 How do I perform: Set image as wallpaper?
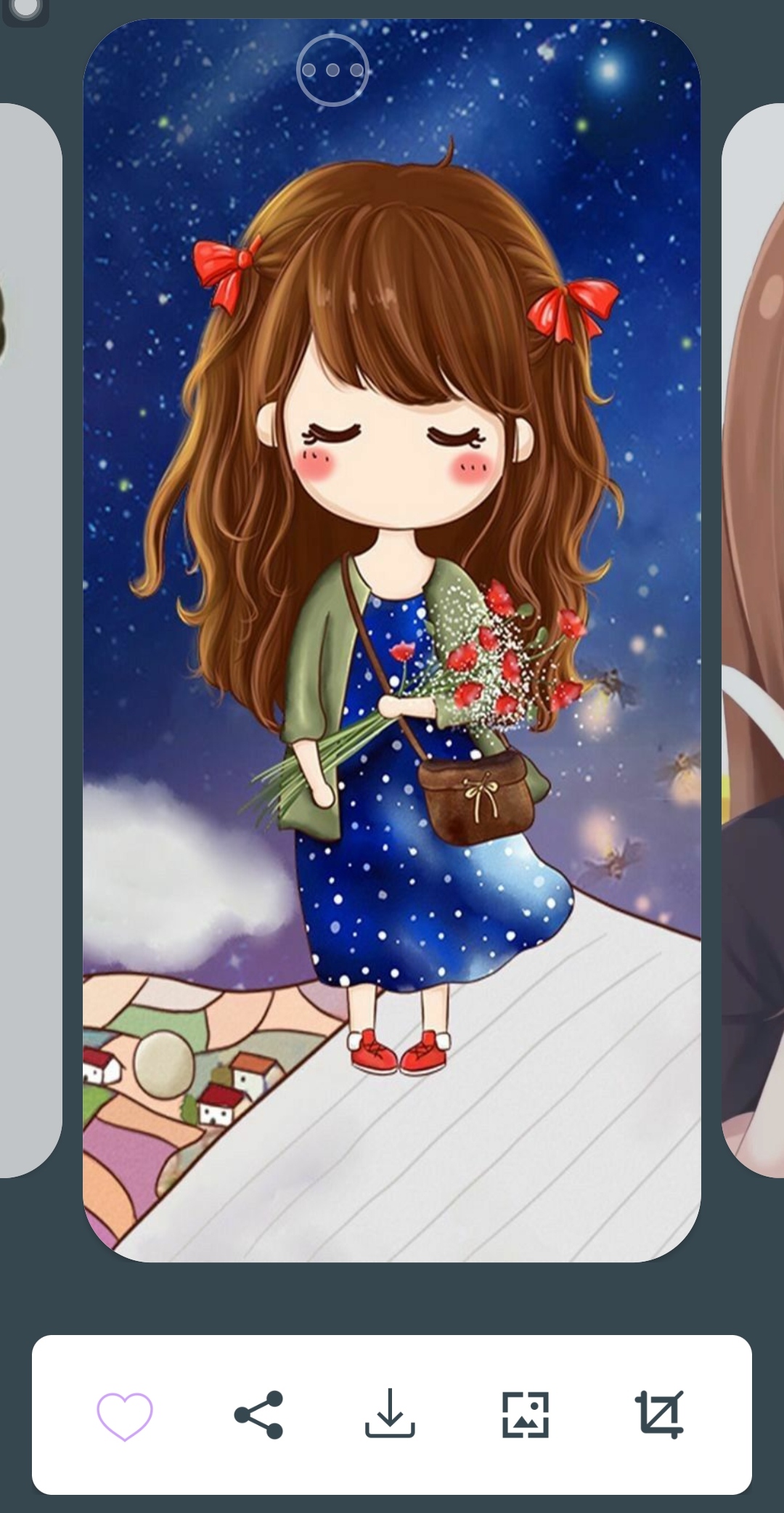tap(525, 1414)
